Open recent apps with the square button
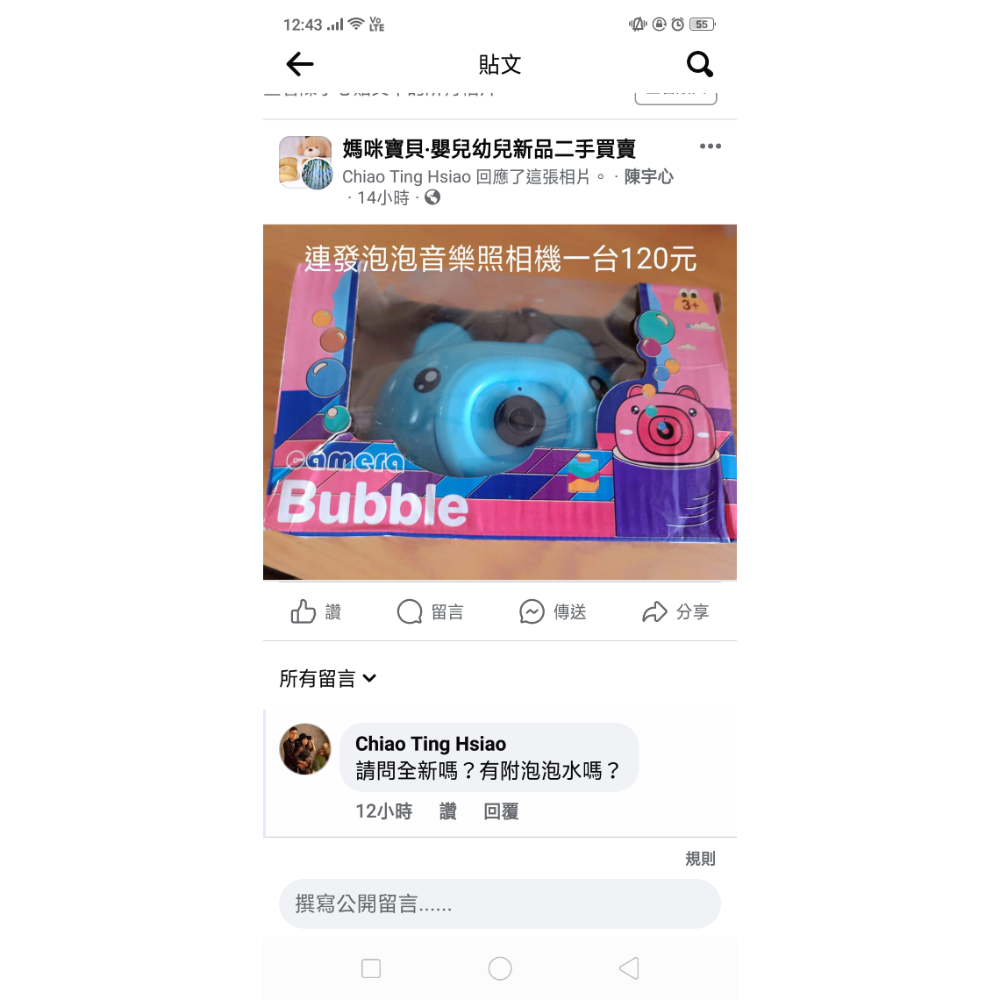 tap(371, 968)
